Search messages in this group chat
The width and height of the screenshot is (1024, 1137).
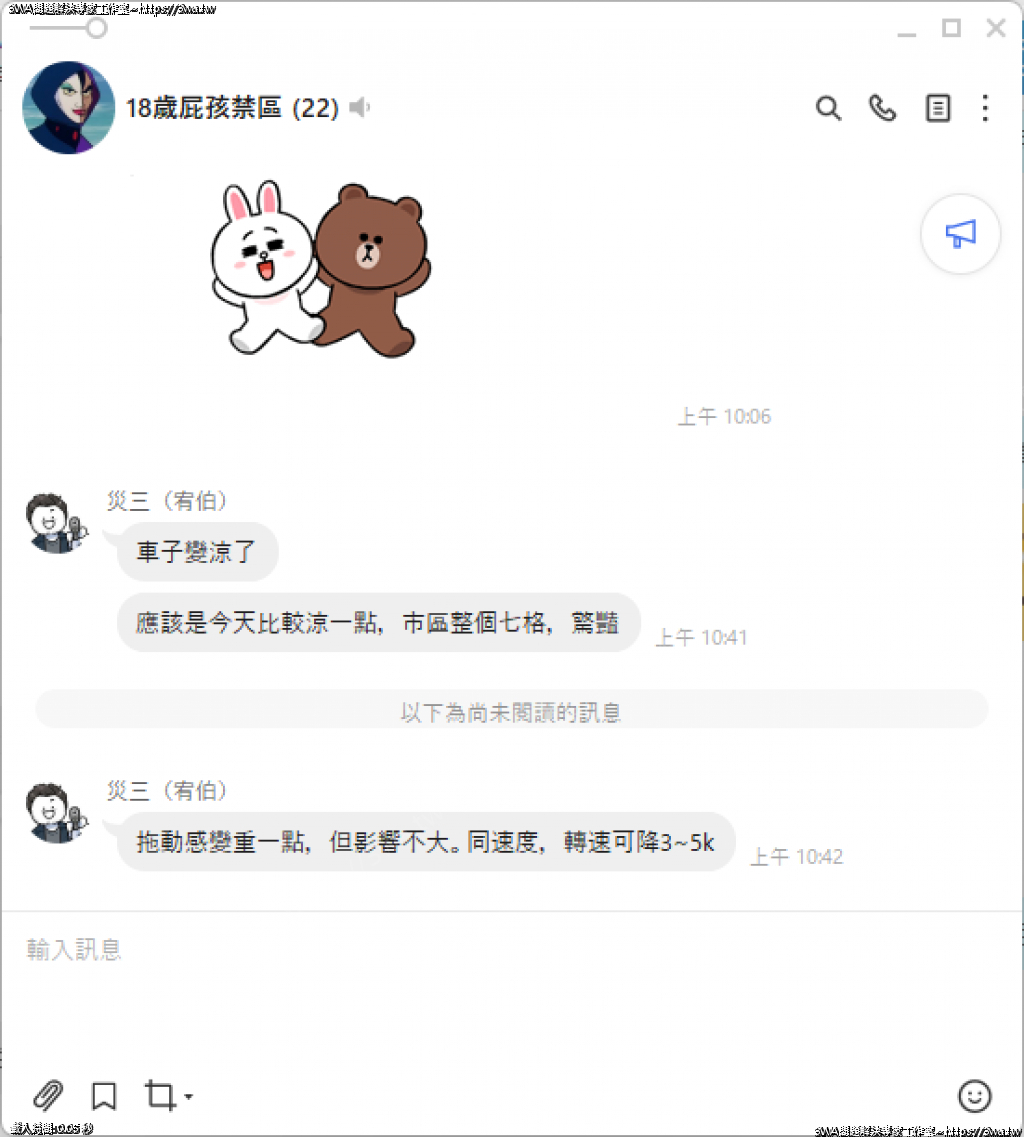pyautogui.click(x=828, y=108)
